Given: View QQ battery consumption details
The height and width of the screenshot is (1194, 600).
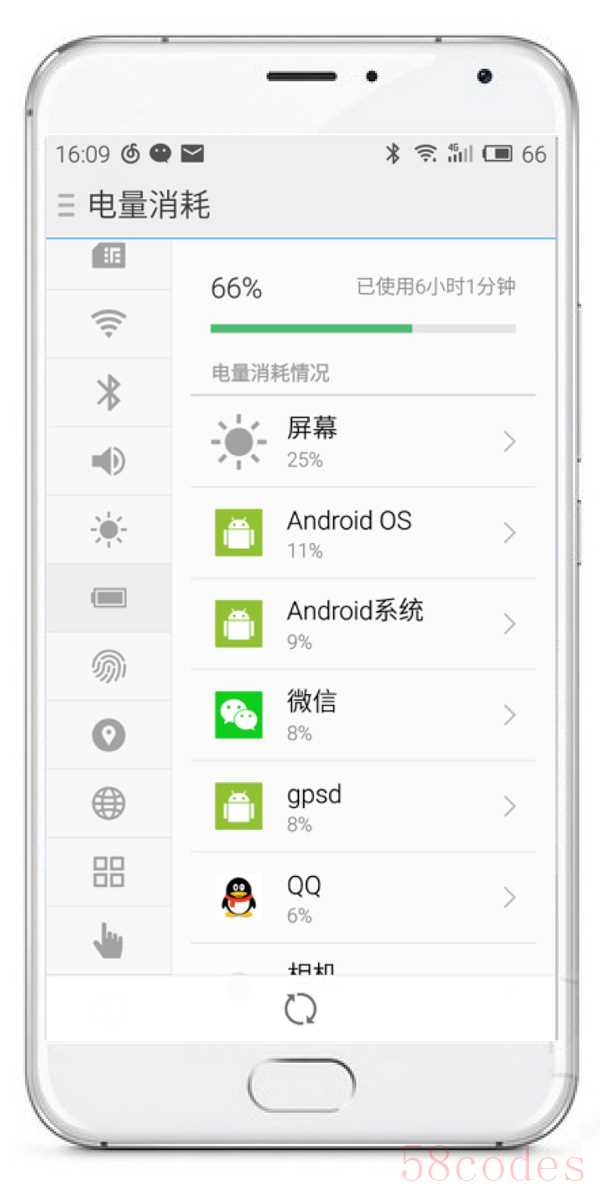Looking at the screenshot, I should [363, 897].
